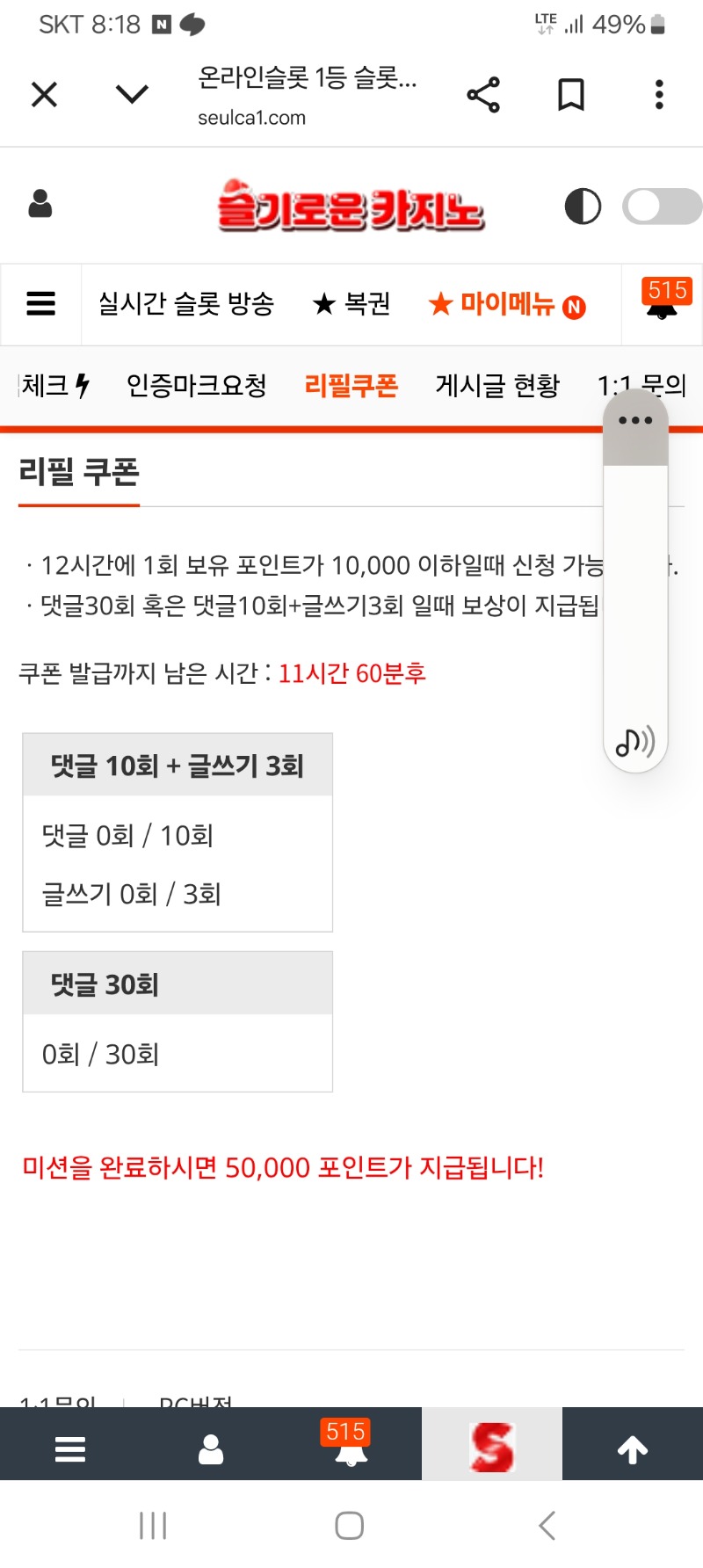Select the 리필쿠폰 sub-tab
The image size is (703, 1568).
(x=351, y=385)
